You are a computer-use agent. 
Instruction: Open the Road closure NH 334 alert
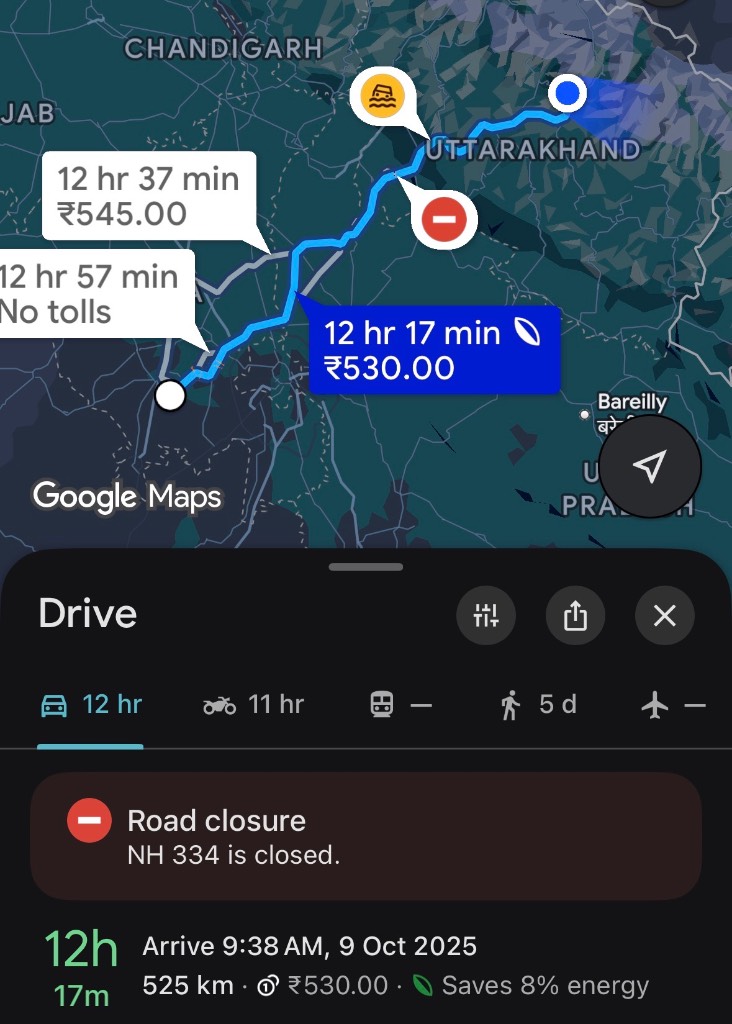tap(365, 836)
